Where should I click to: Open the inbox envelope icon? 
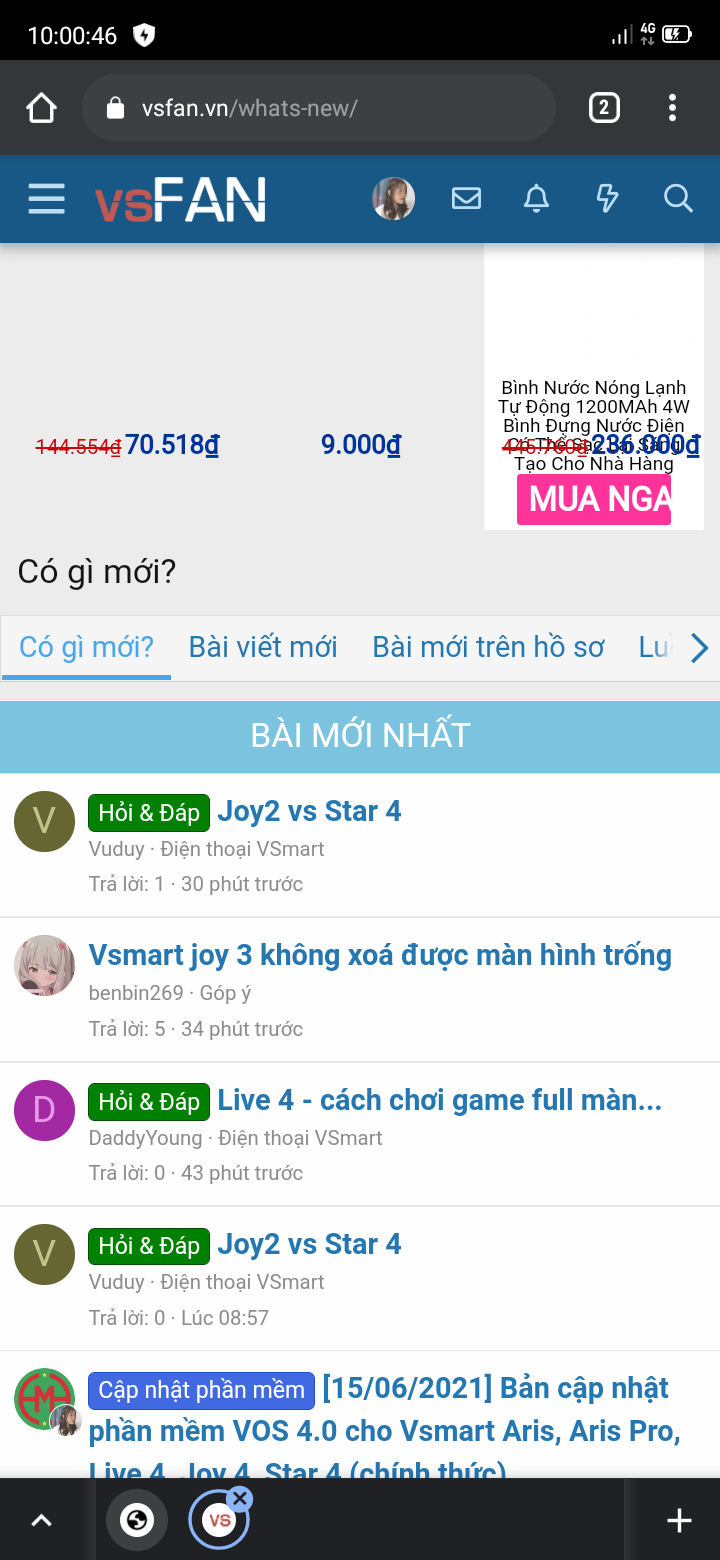point(466,199)
